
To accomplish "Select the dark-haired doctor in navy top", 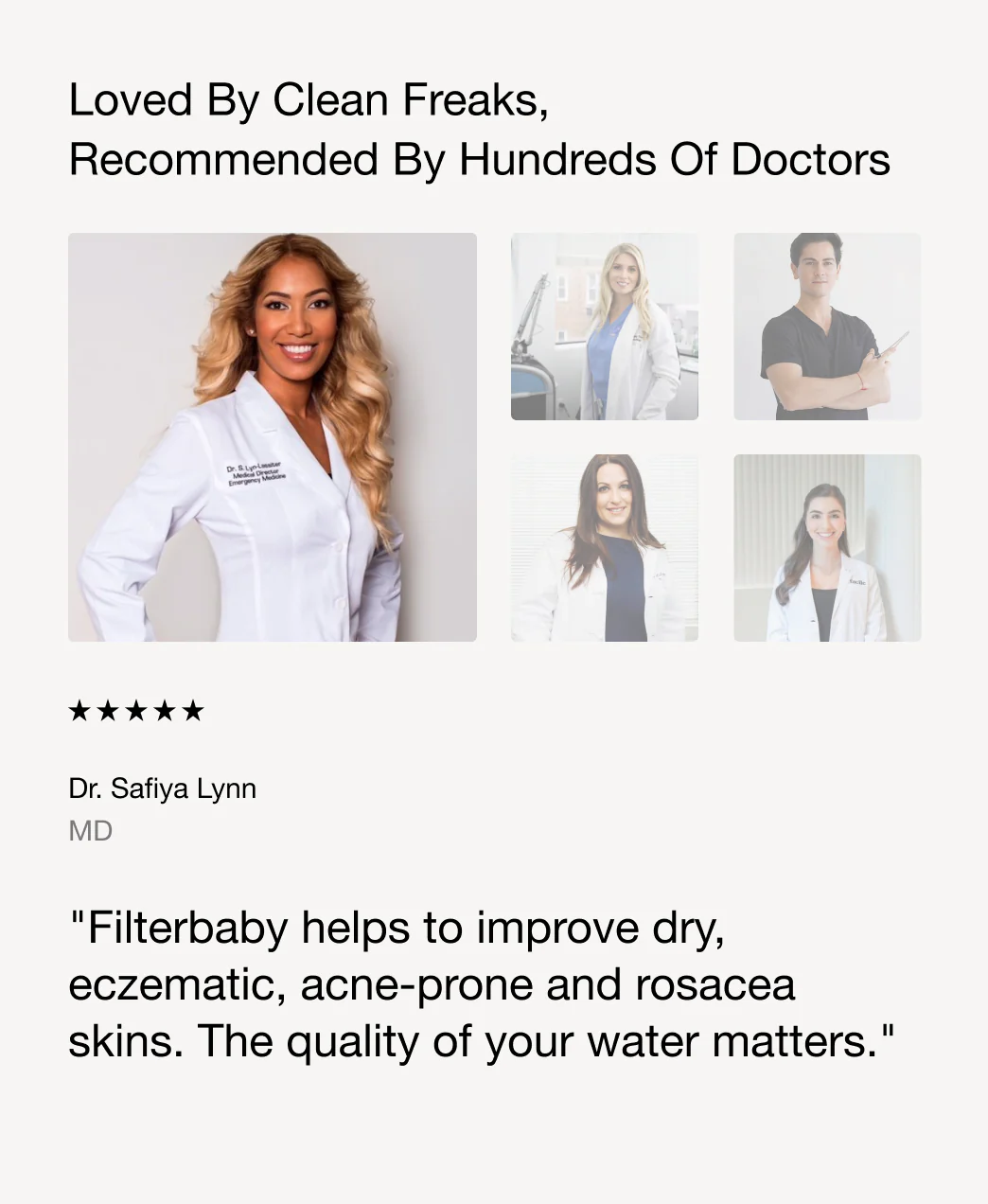I will coord(605,548).
